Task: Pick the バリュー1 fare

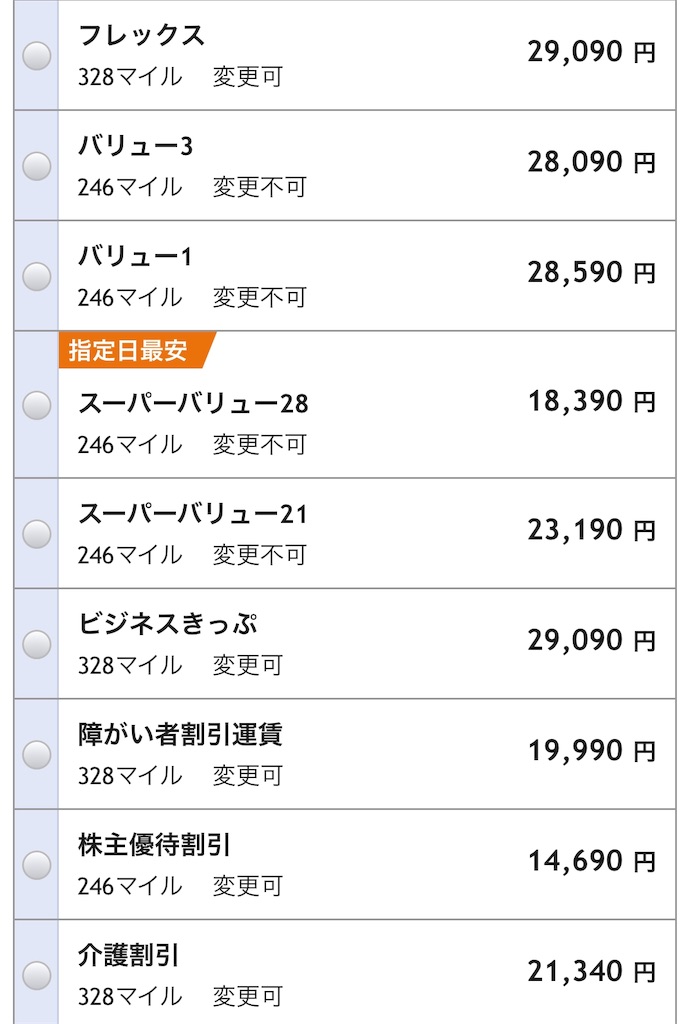Action: pos(37,276)
